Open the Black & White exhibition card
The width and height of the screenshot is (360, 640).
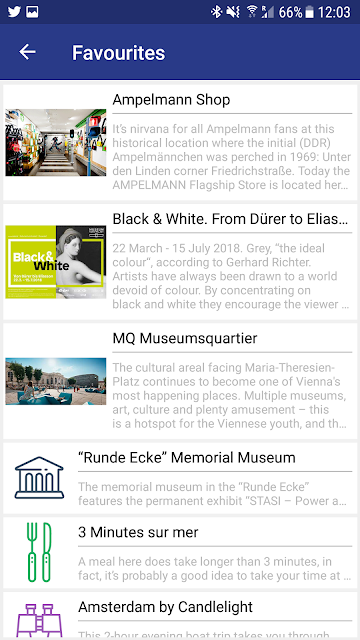click(180, 262)
